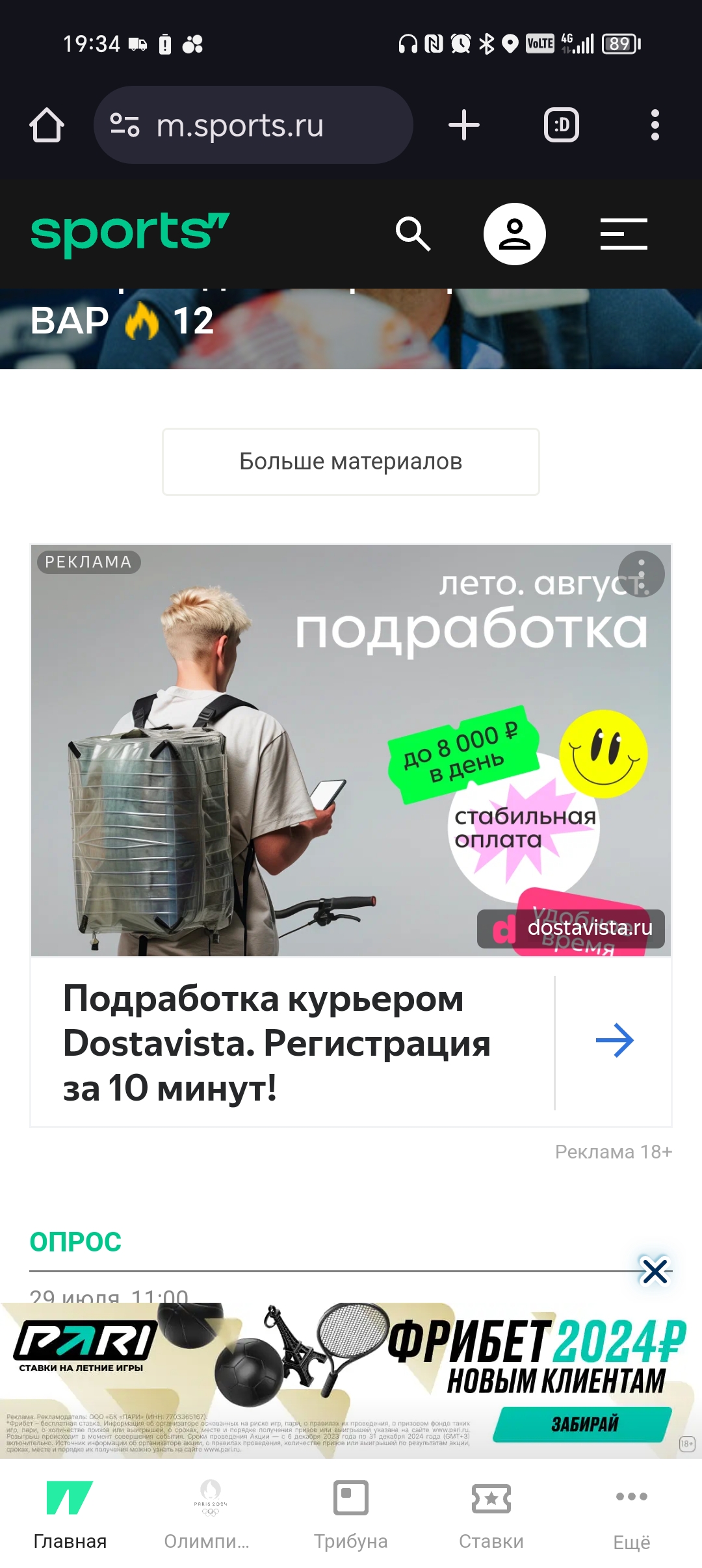Tap the m.sports.ru address bar
This screenshot has width=702, height=1568.
click(x=253, y=125)
